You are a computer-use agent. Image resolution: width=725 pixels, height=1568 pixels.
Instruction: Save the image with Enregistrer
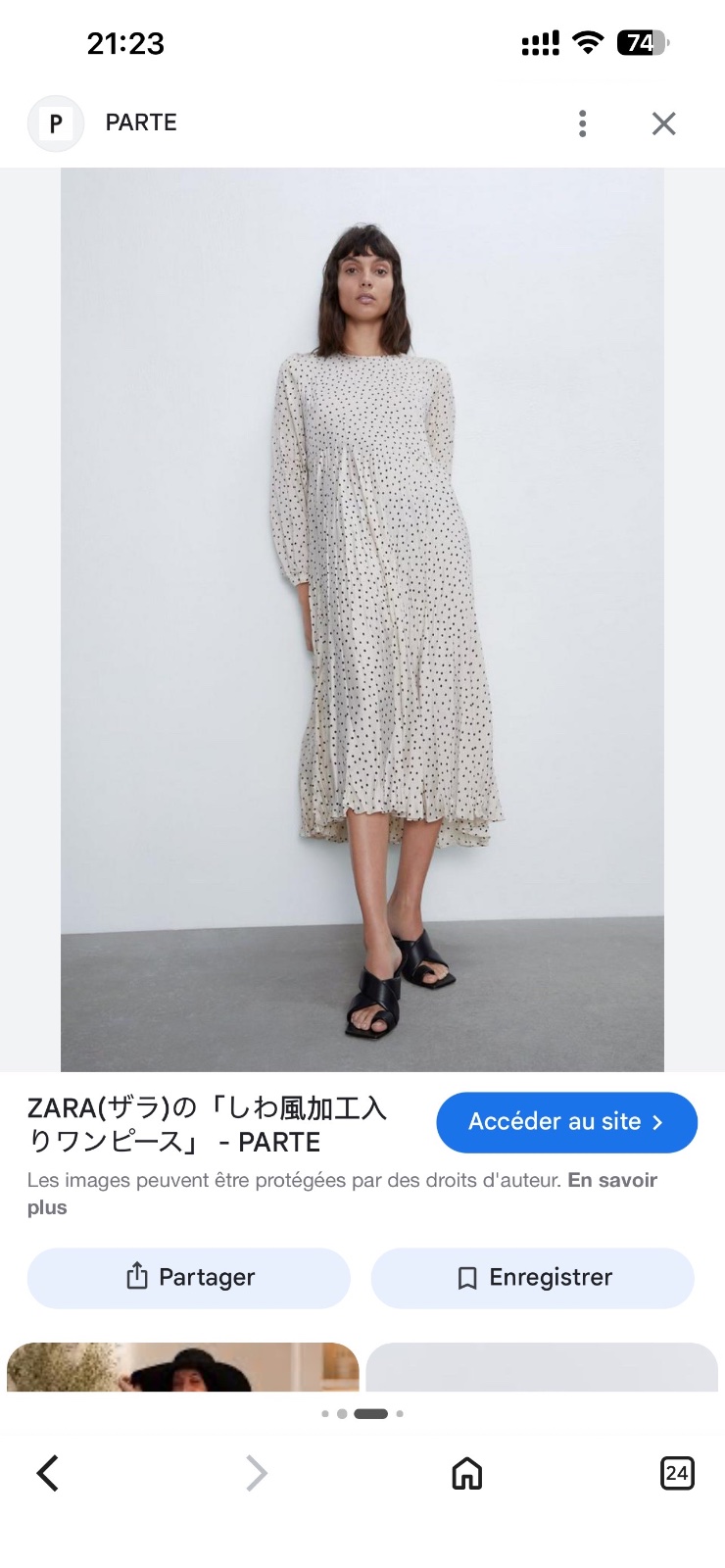pyautogui.click(x=533, y=1278)
